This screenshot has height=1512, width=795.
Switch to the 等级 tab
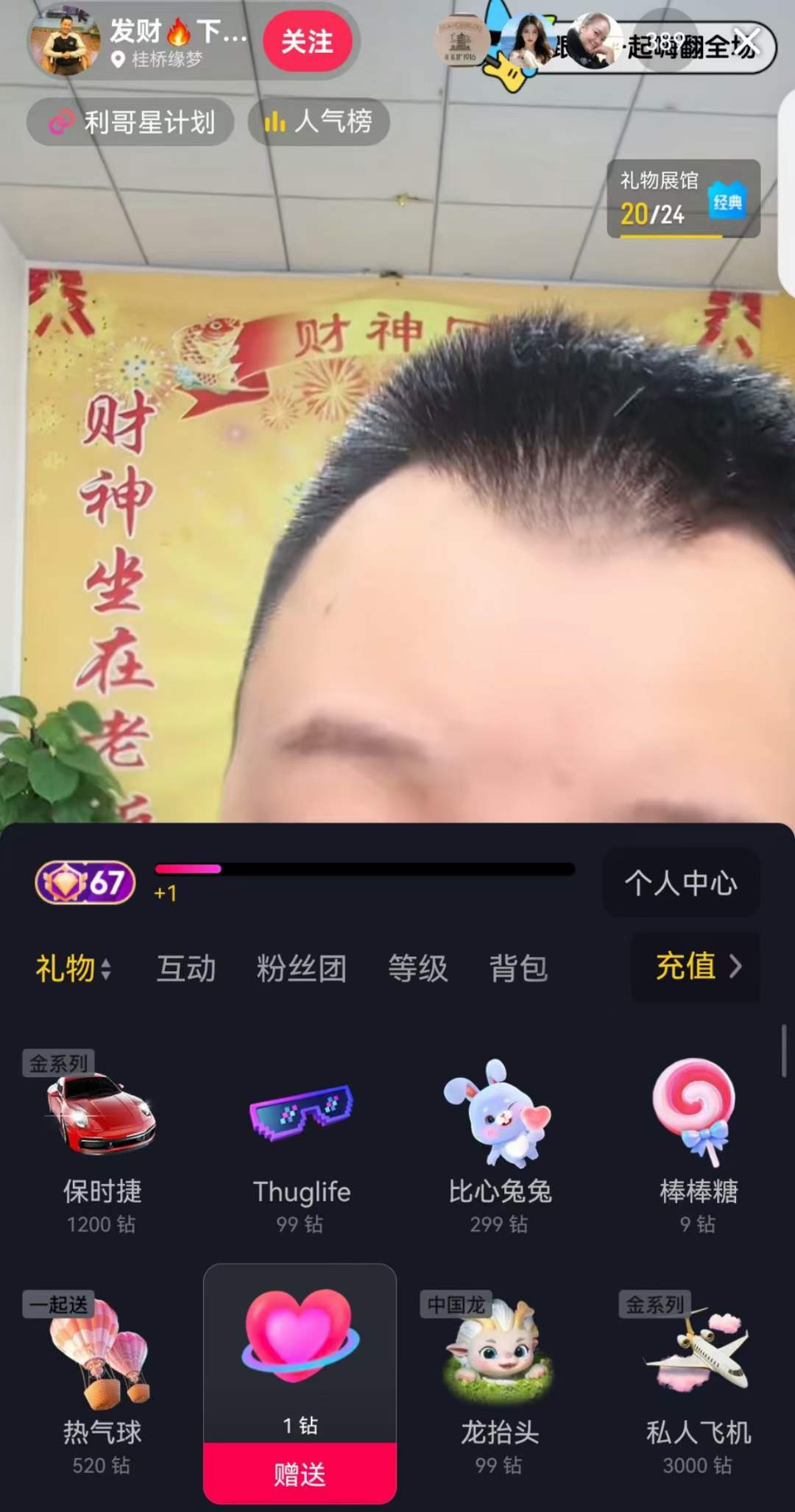pos(417,968)
